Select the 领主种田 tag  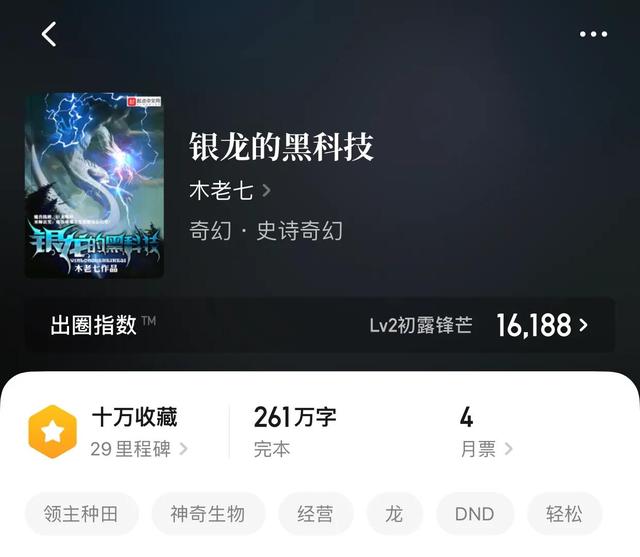coord(81,514)
